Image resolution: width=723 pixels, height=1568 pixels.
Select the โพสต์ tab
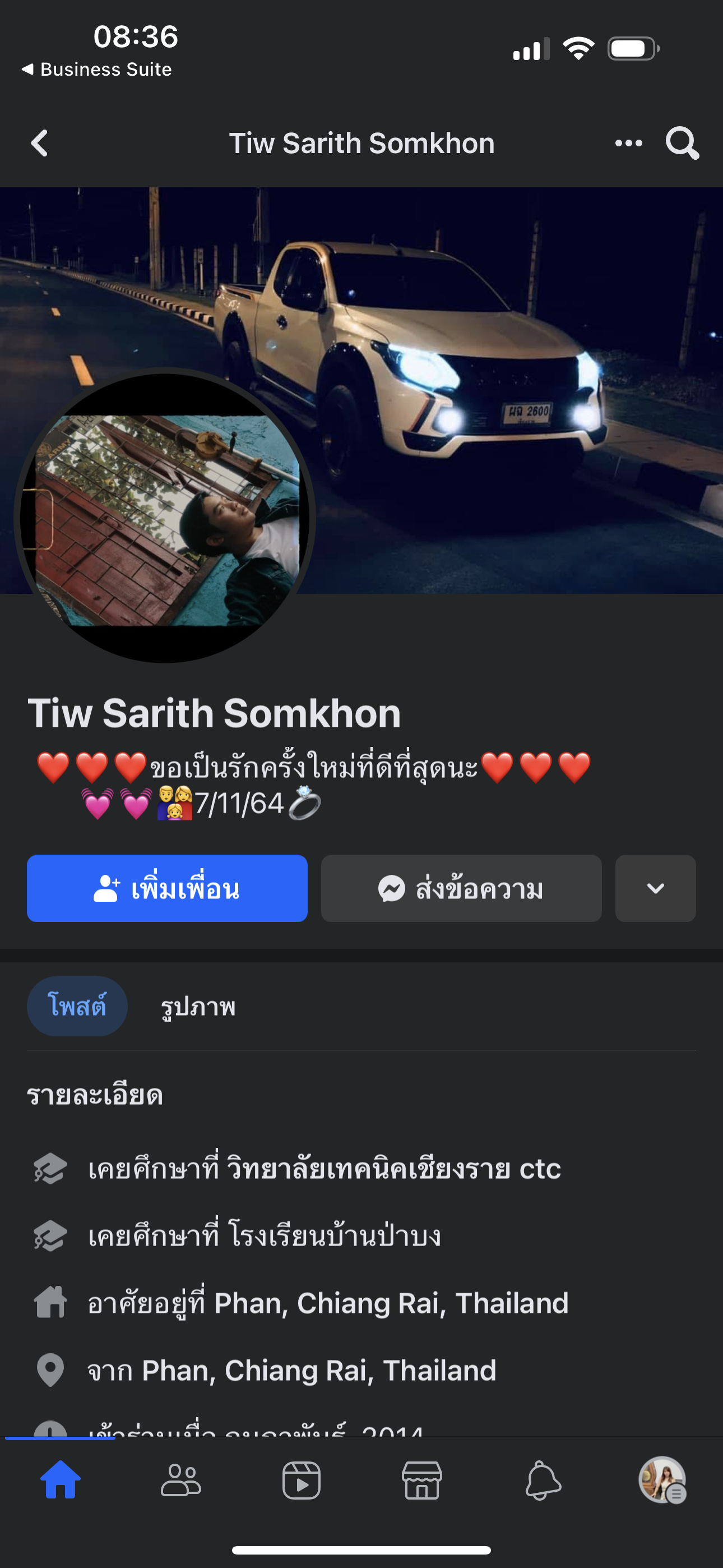pos(77,1006)
